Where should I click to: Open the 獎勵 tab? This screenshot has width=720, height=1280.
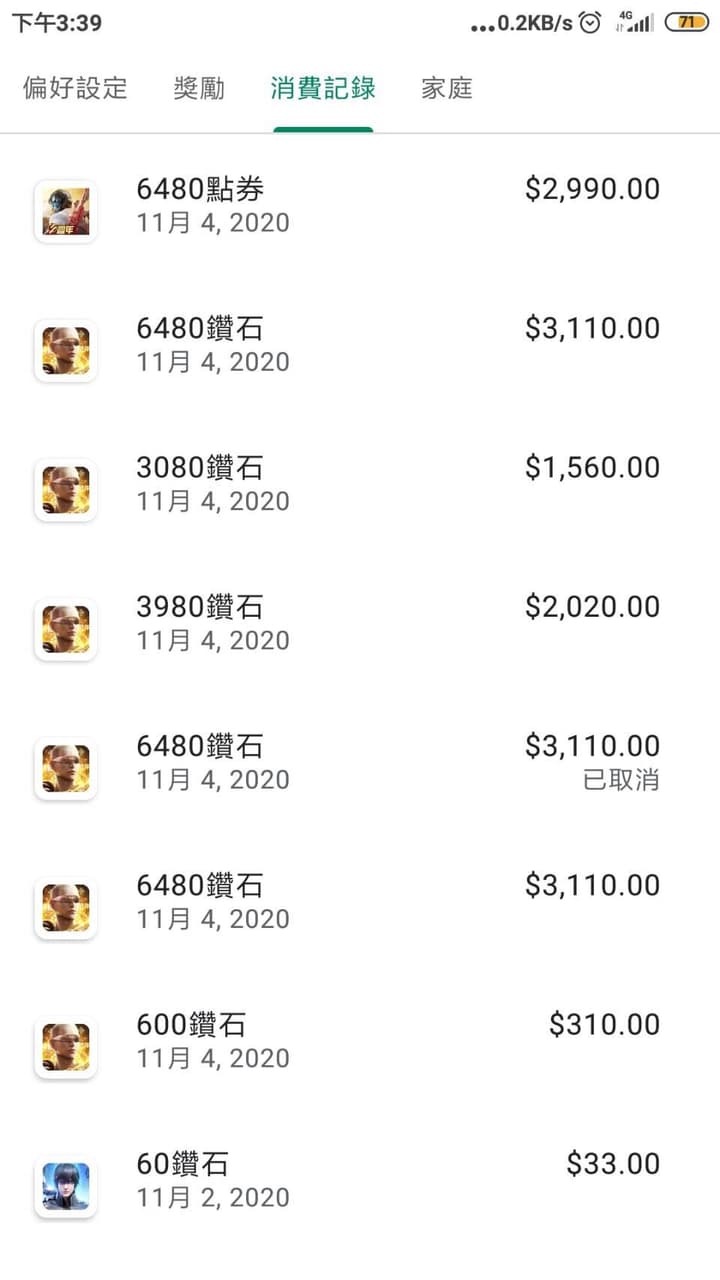point(199,88)
